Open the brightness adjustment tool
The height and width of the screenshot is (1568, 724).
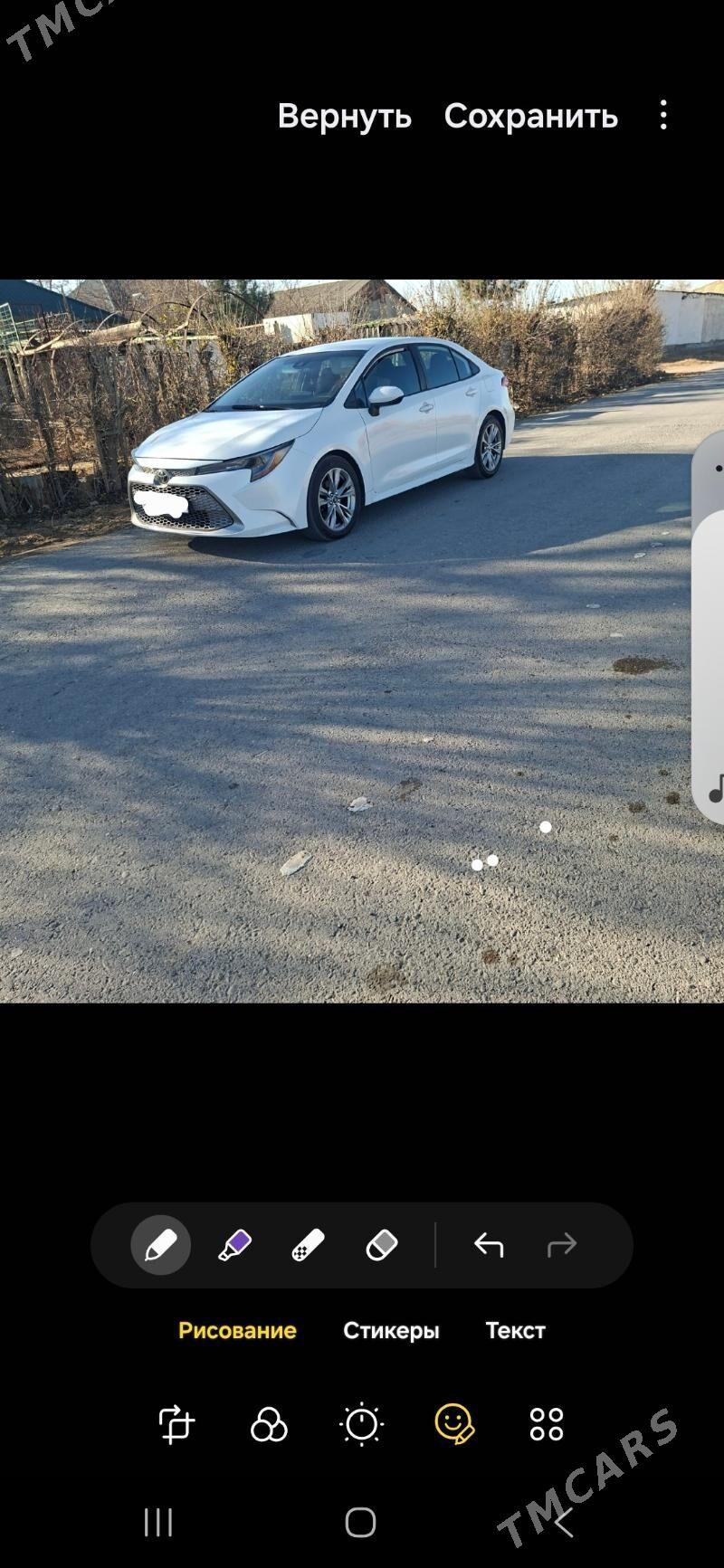point(361,1423)
